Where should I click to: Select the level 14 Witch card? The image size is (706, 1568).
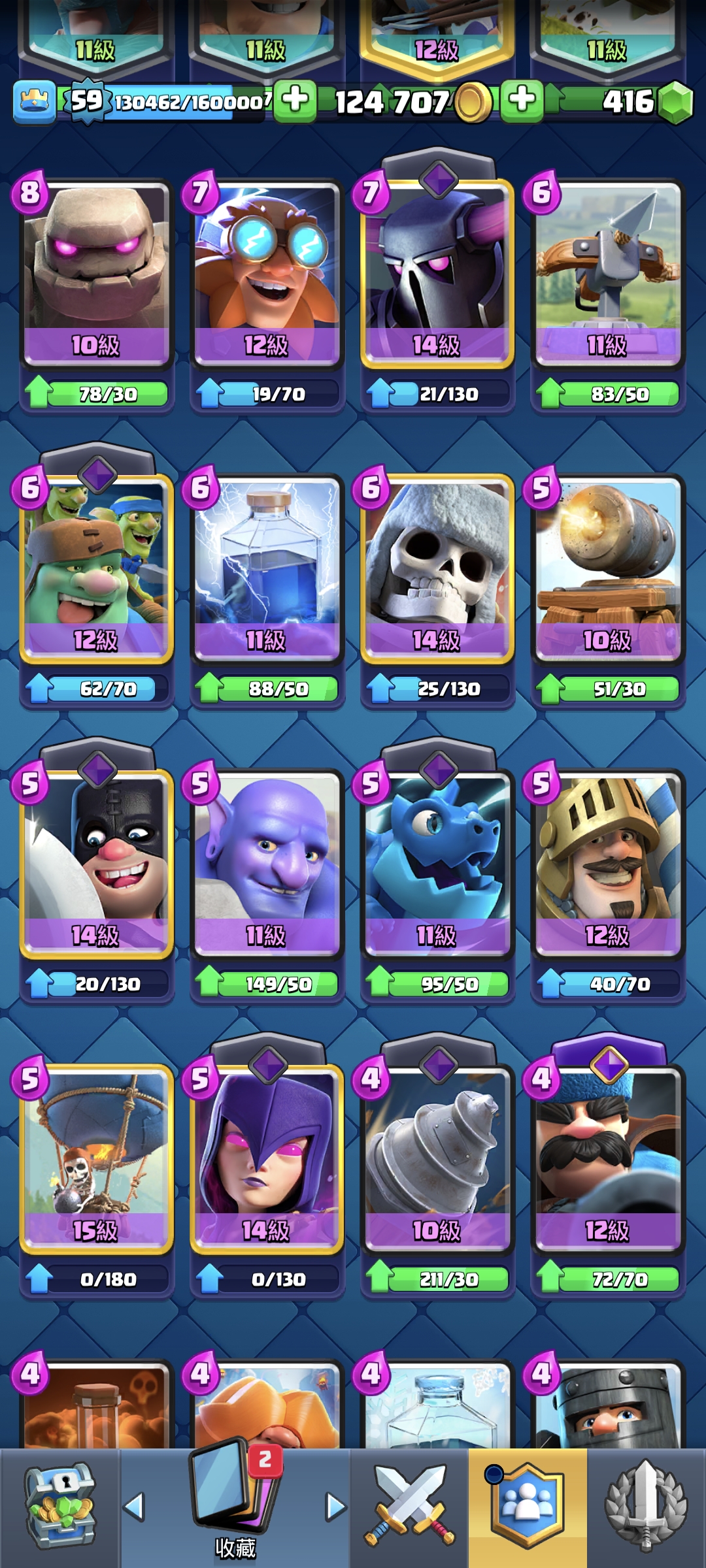[267, 1156]
